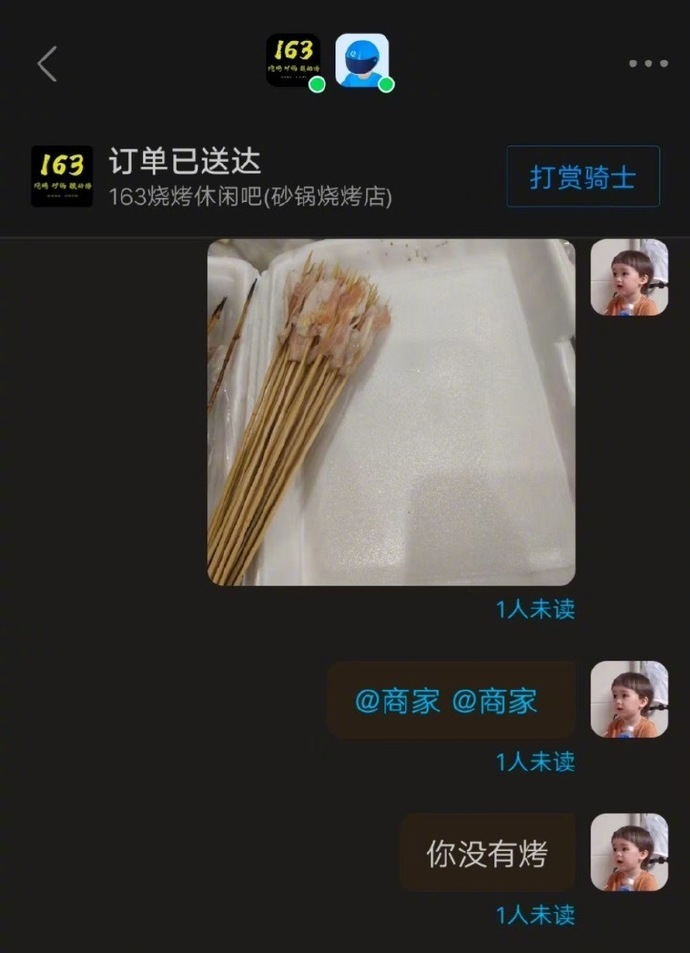Viewport: 690px width, 953px height.
Task: Tap the sender avatar beside 你没有烤
Action: tap(628, 852)
